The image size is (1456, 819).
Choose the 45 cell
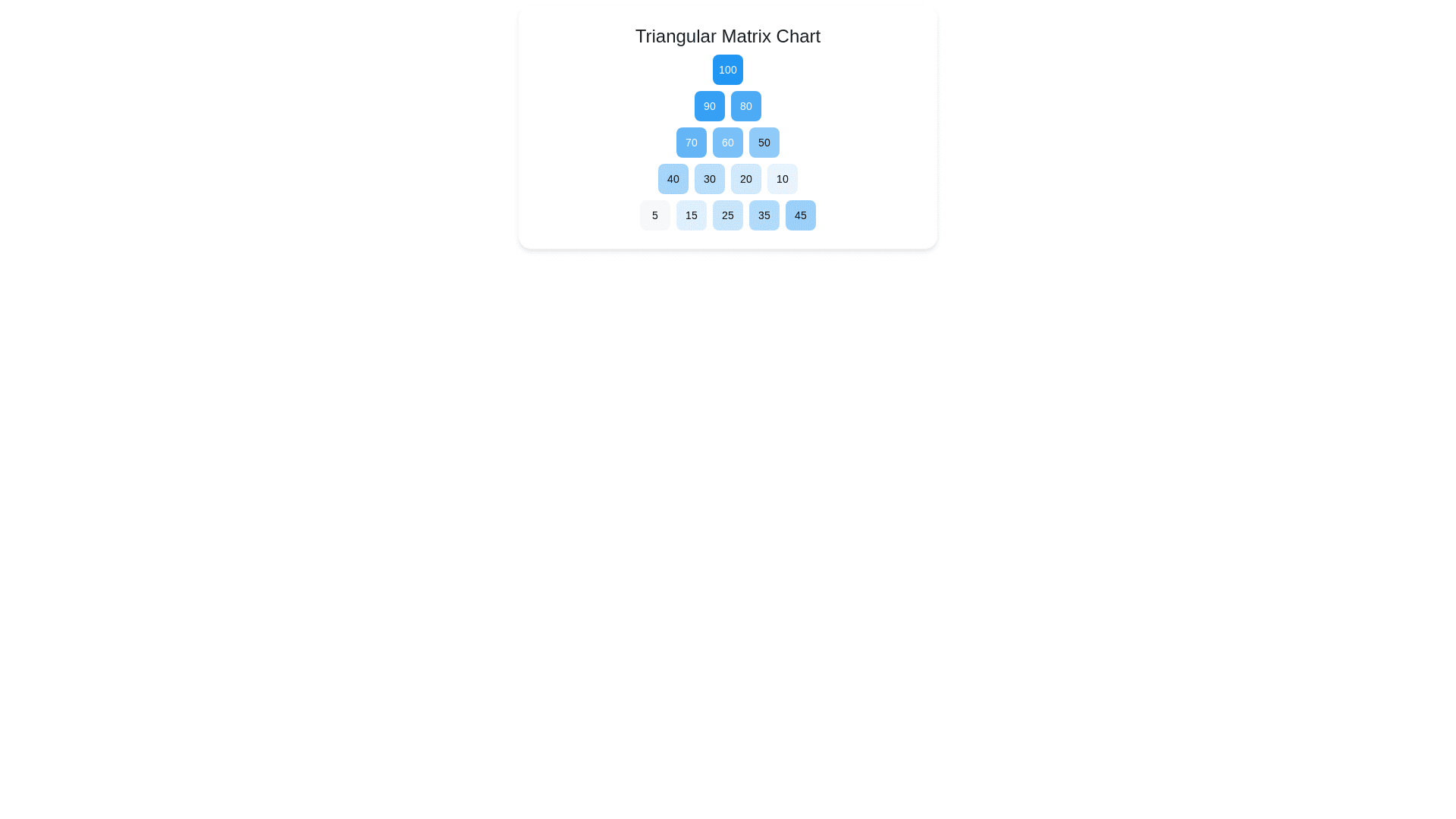pos(800,215)
